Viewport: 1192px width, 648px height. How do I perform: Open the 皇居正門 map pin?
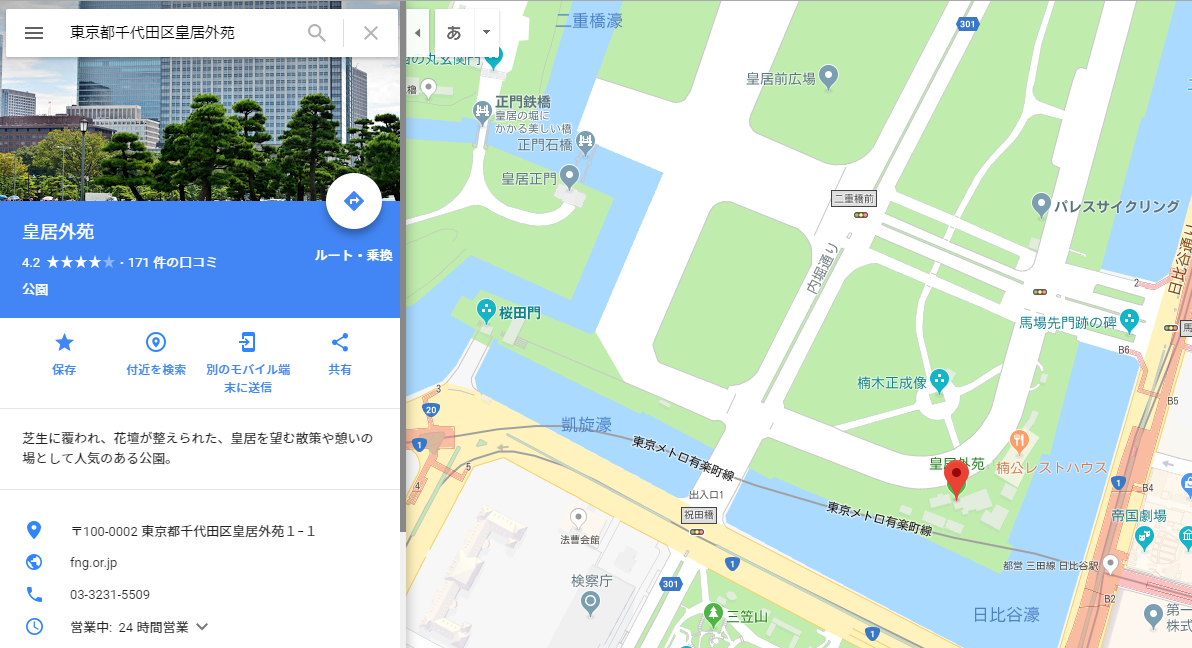(570, 177)
